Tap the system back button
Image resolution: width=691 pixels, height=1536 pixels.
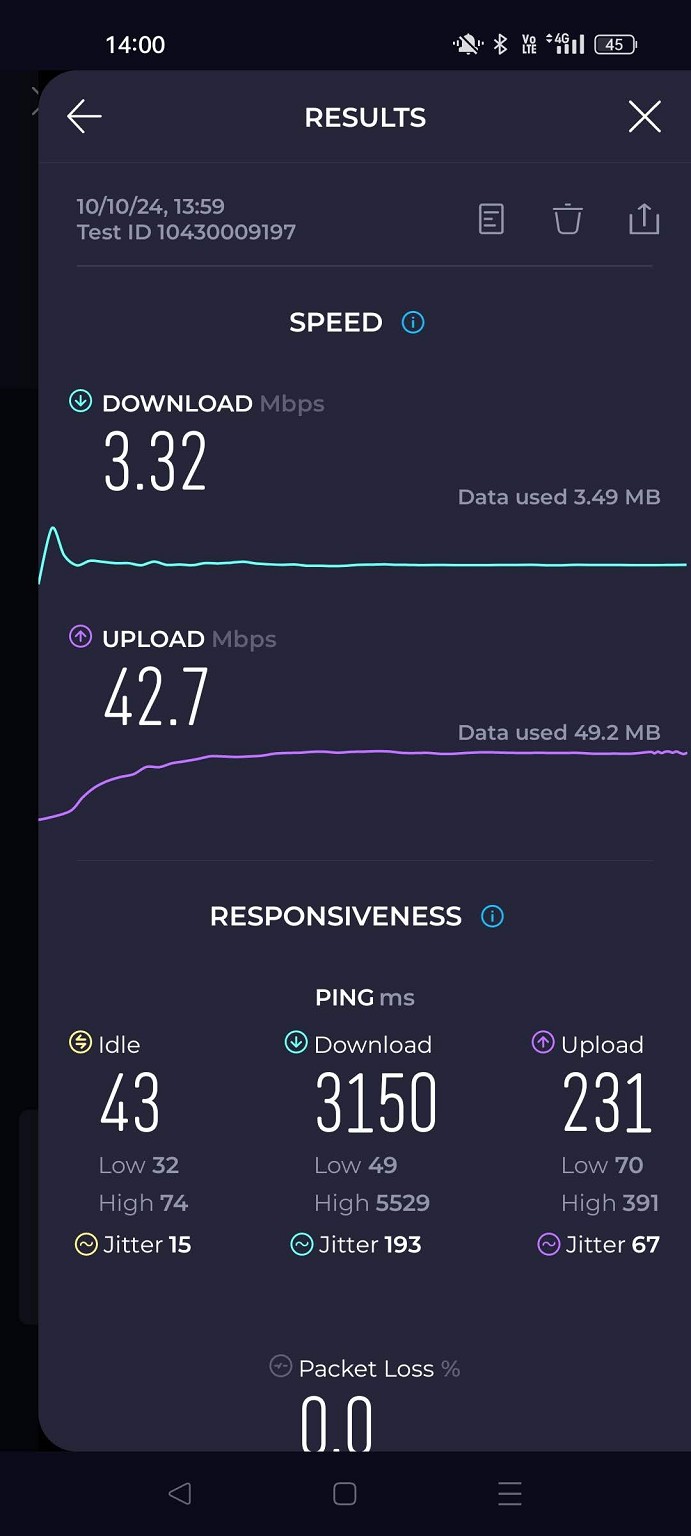pos(180,1494)
